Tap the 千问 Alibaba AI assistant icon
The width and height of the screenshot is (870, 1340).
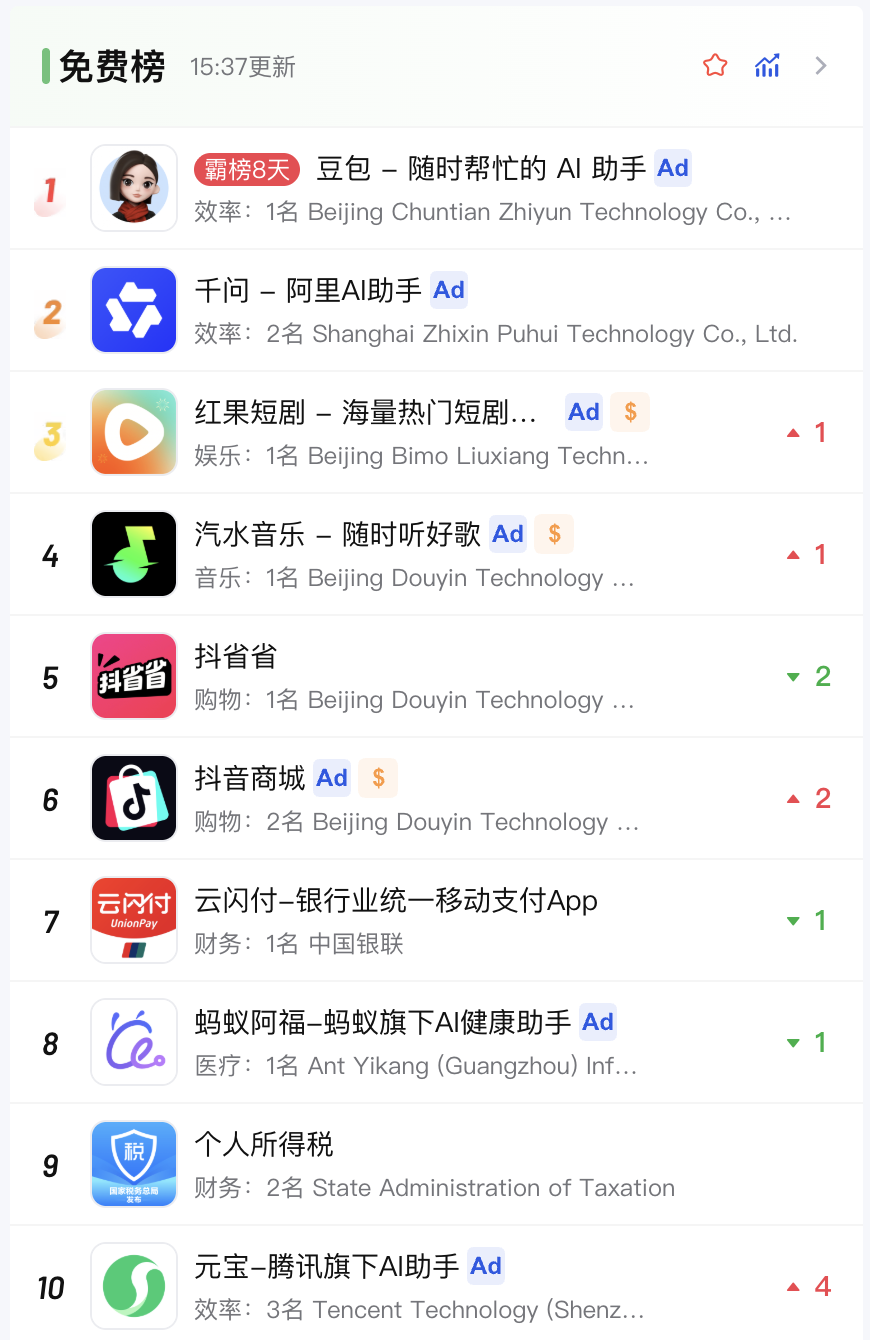[x=133, y=310]
